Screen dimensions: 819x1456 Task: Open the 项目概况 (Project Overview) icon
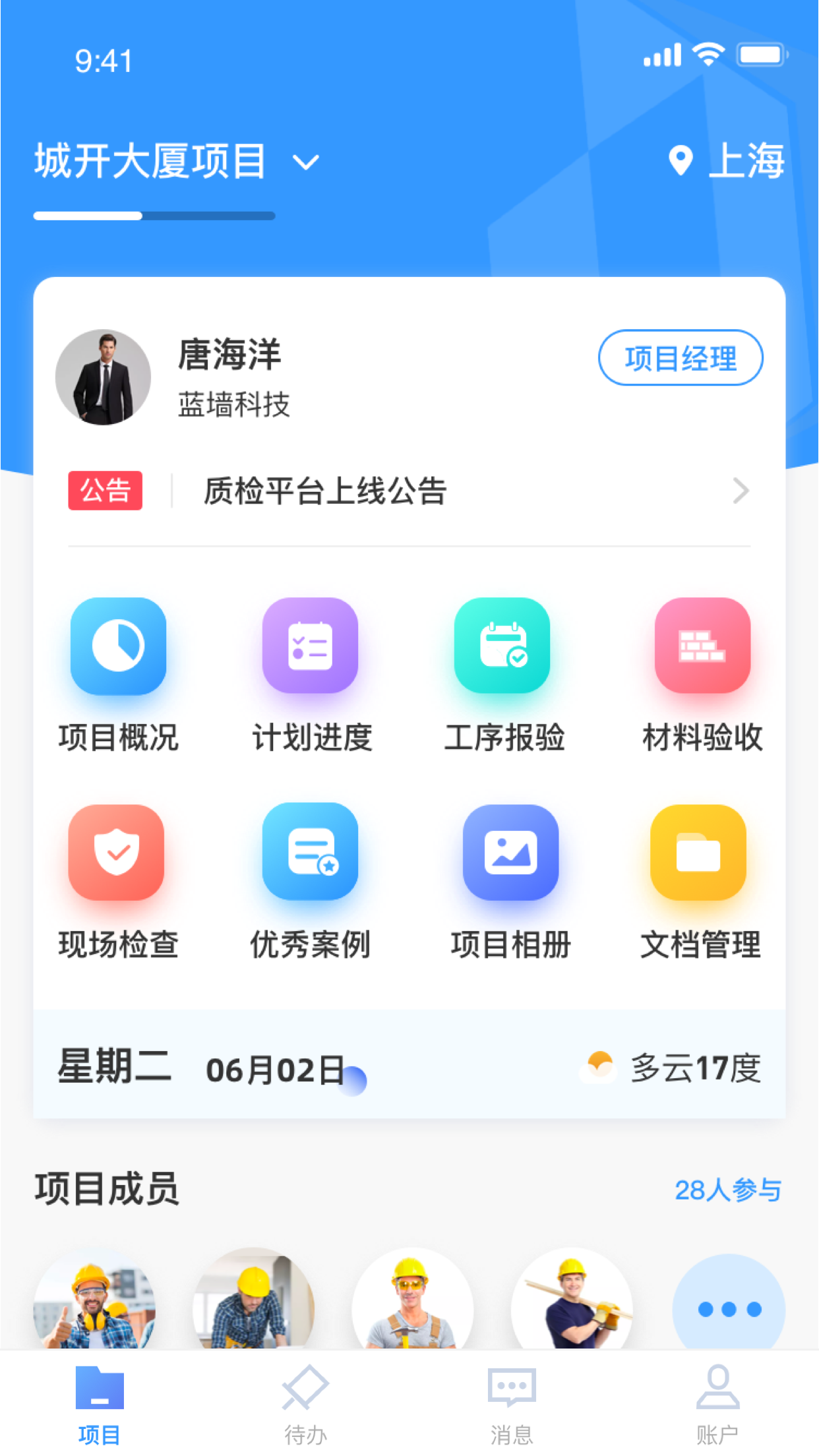119,647
